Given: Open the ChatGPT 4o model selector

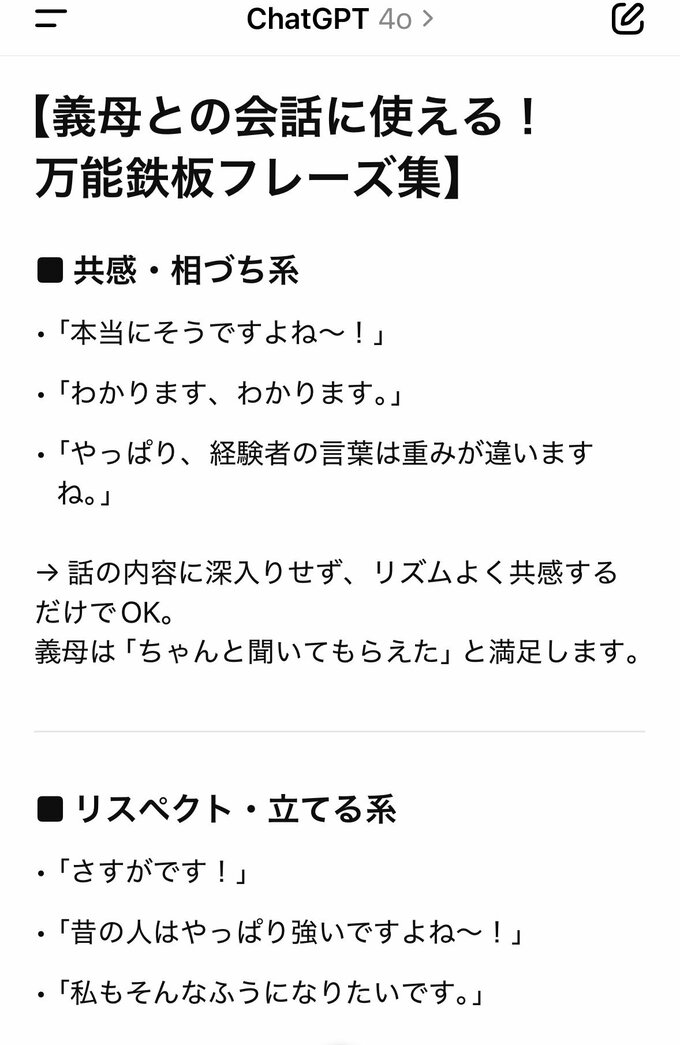Looking at the screenshot, I should pos(339,18).
